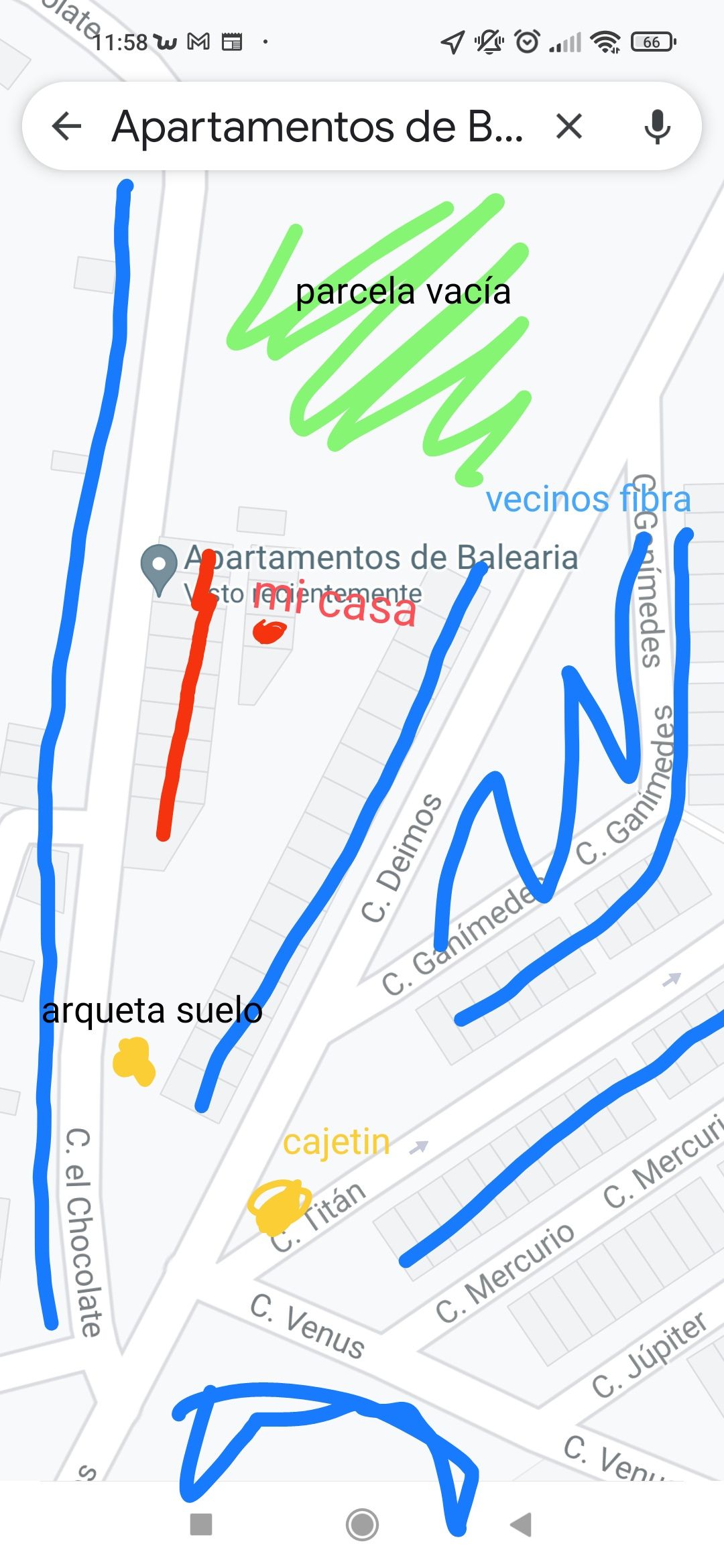Start a voice search with the microphone

657,126
